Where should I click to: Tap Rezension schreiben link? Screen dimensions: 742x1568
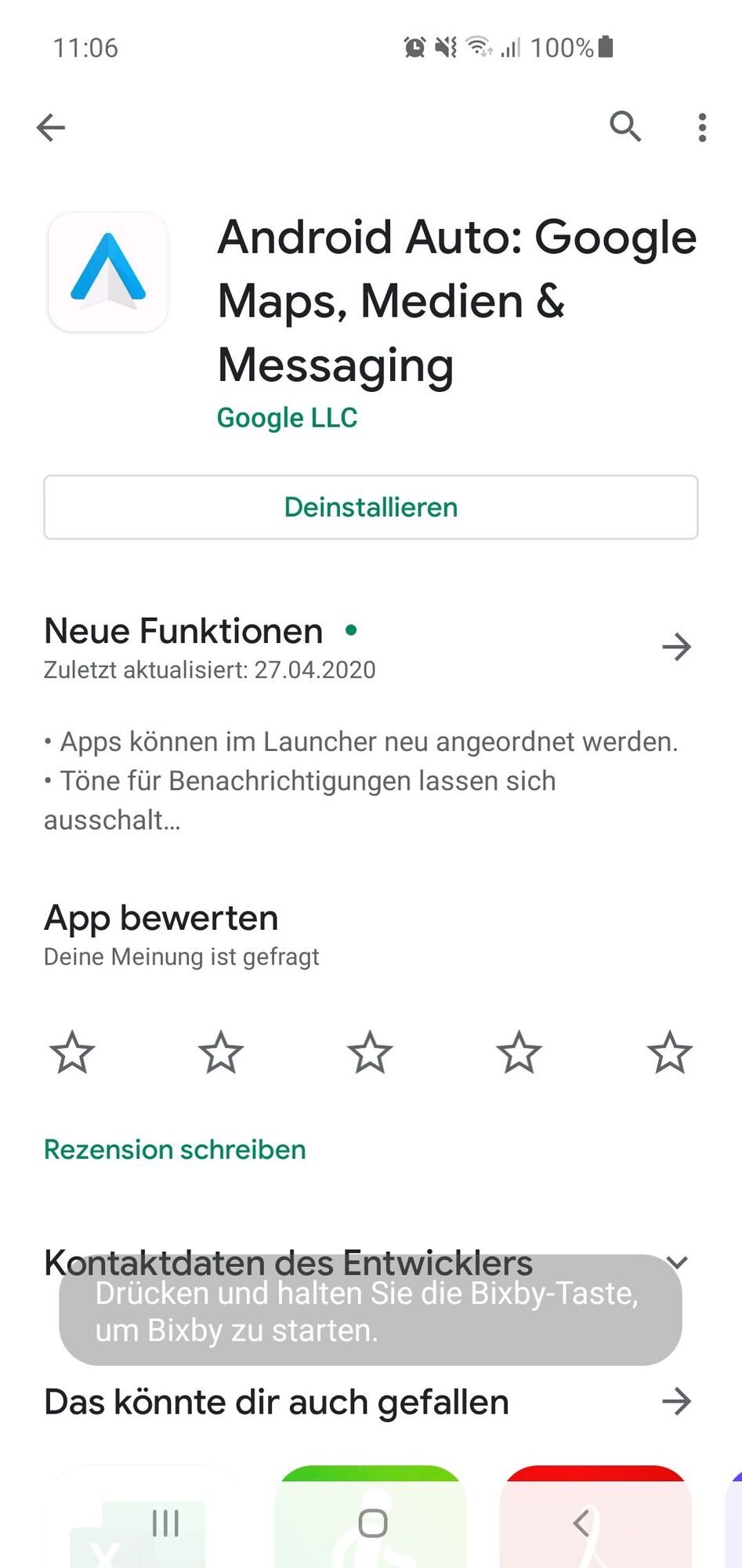tap(175, 1149)
